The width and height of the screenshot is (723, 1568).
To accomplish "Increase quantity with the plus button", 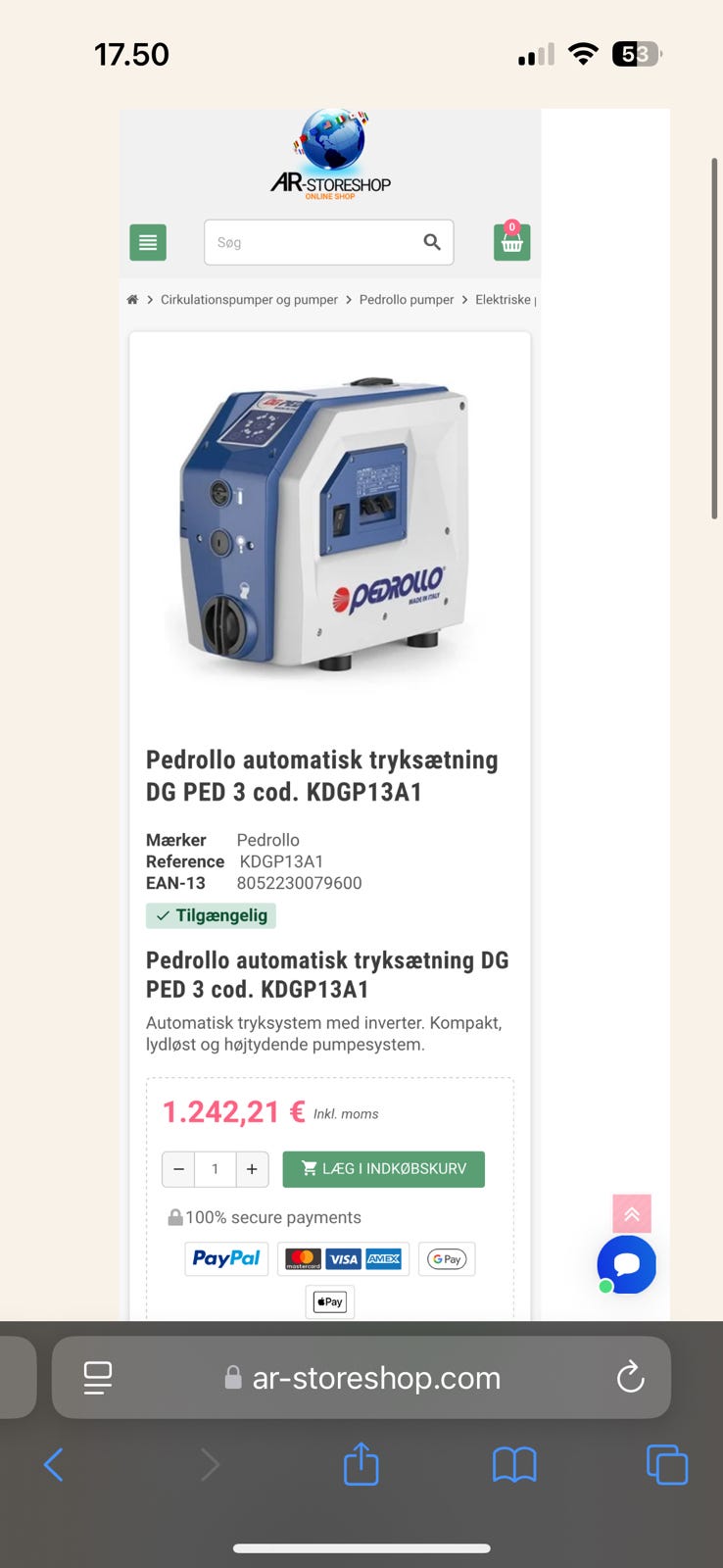I will [252, 1169].
